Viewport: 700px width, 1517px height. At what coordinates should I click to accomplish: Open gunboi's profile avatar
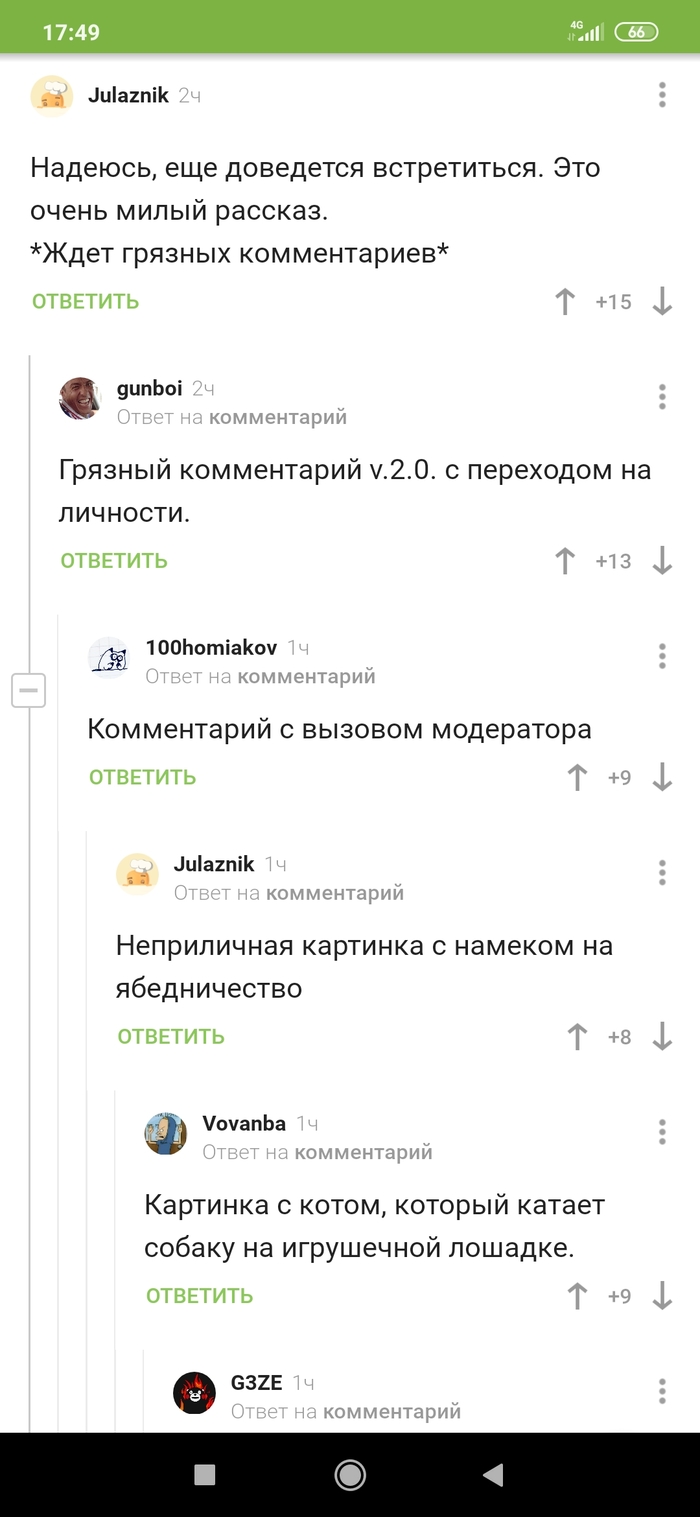[80, 399]
